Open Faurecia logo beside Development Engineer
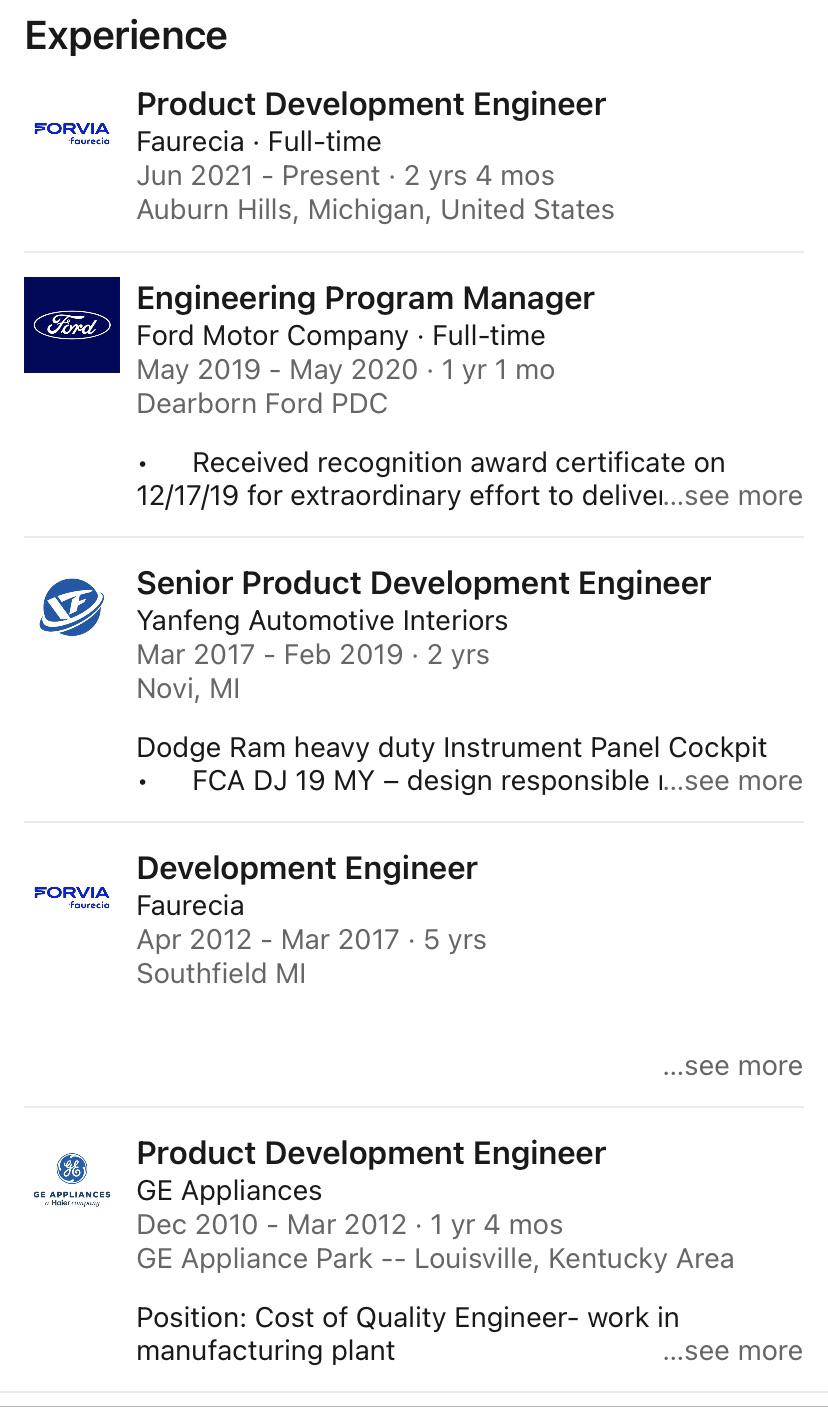The height and width of the screenshot is (1407, 828). coord(72,896)
